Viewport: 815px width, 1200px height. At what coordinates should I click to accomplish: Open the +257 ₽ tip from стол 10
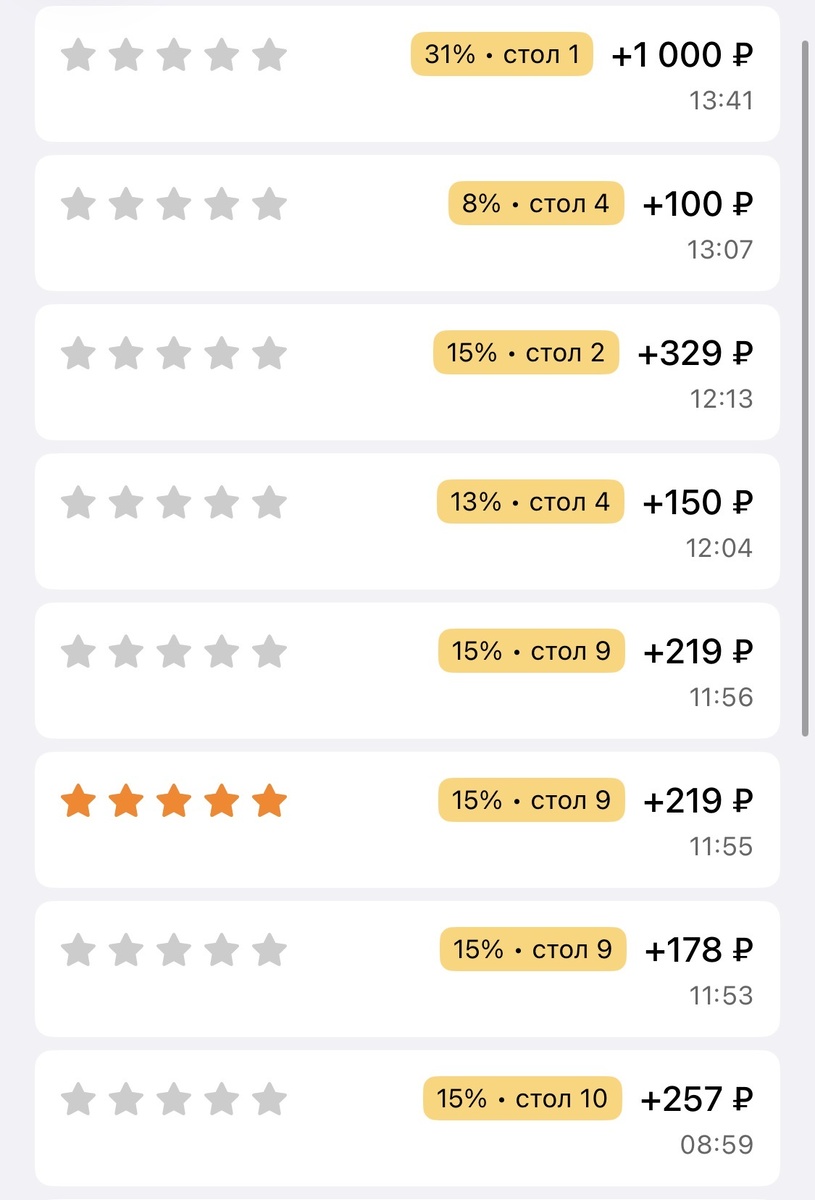click(x=407, y=1116)
